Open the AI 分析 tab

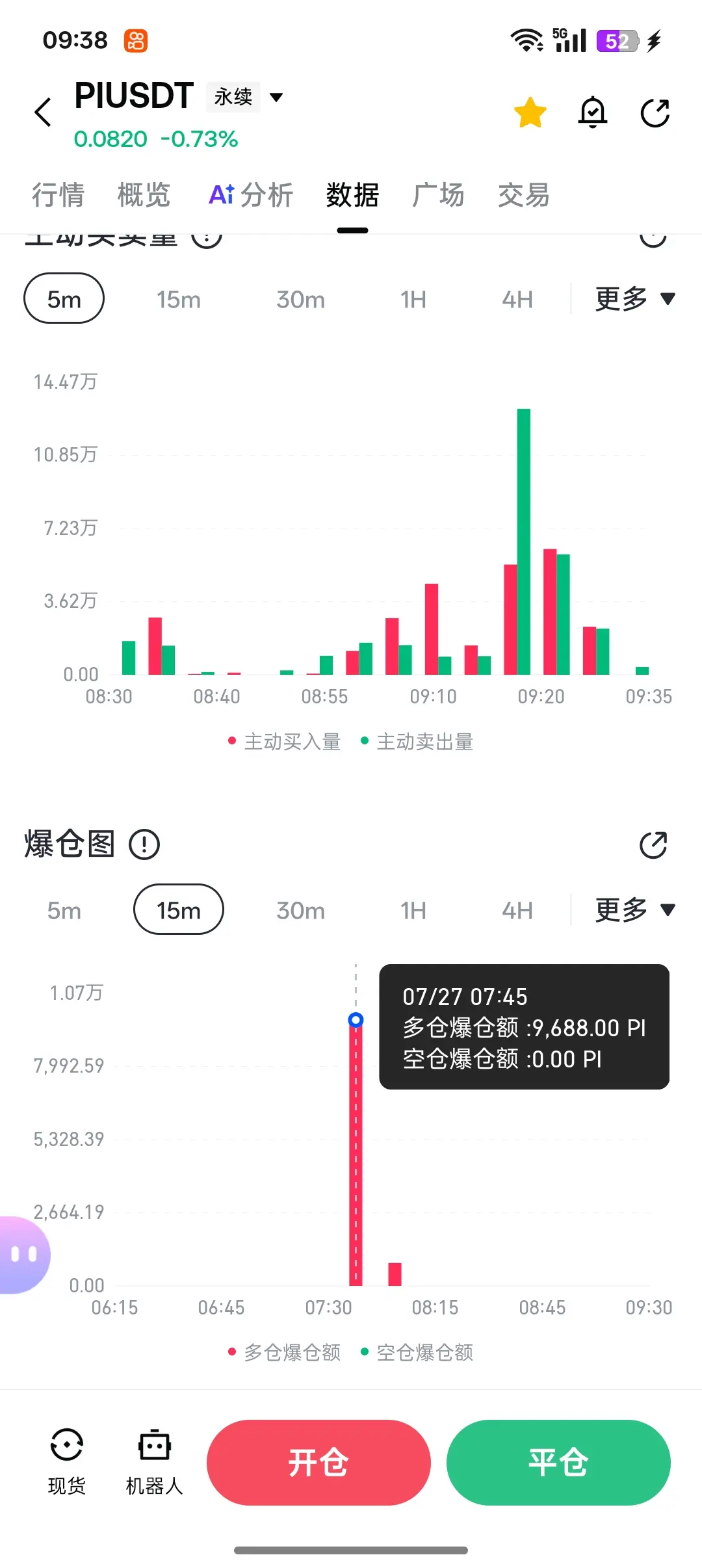click(x=251, y=195)
